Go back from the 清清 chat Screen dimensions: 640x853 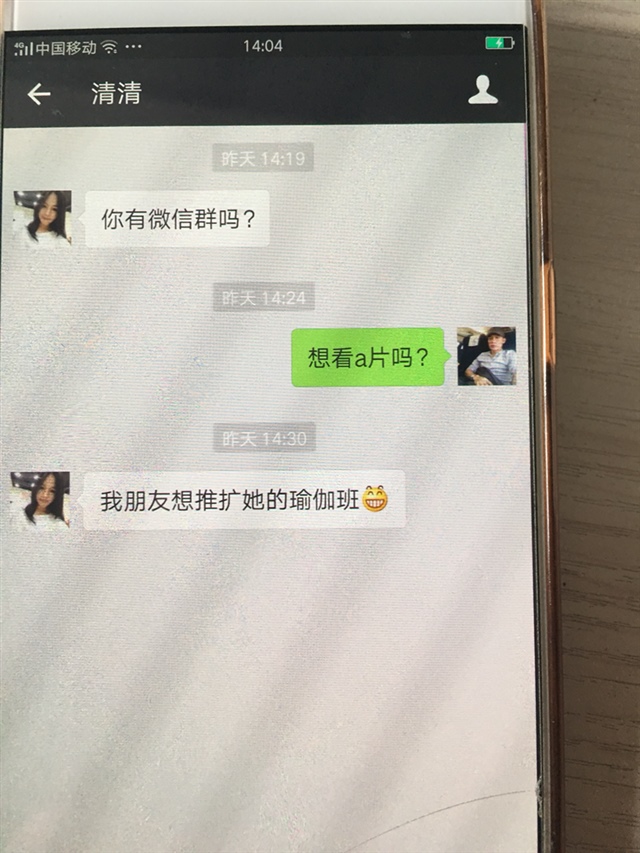click(39, 94)
